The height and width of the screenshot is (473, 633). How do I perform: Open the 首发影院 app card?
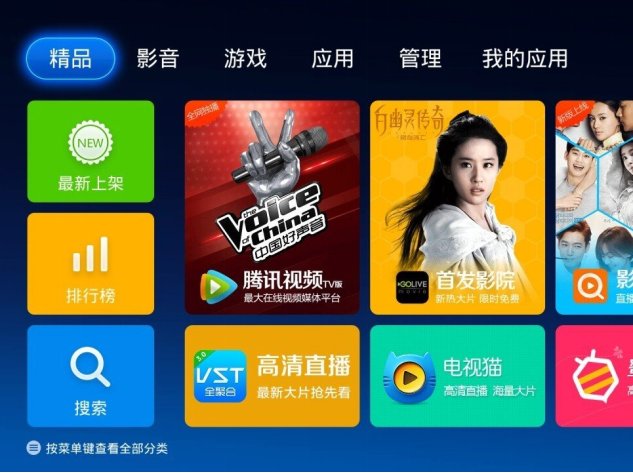[x=457, y=207]
